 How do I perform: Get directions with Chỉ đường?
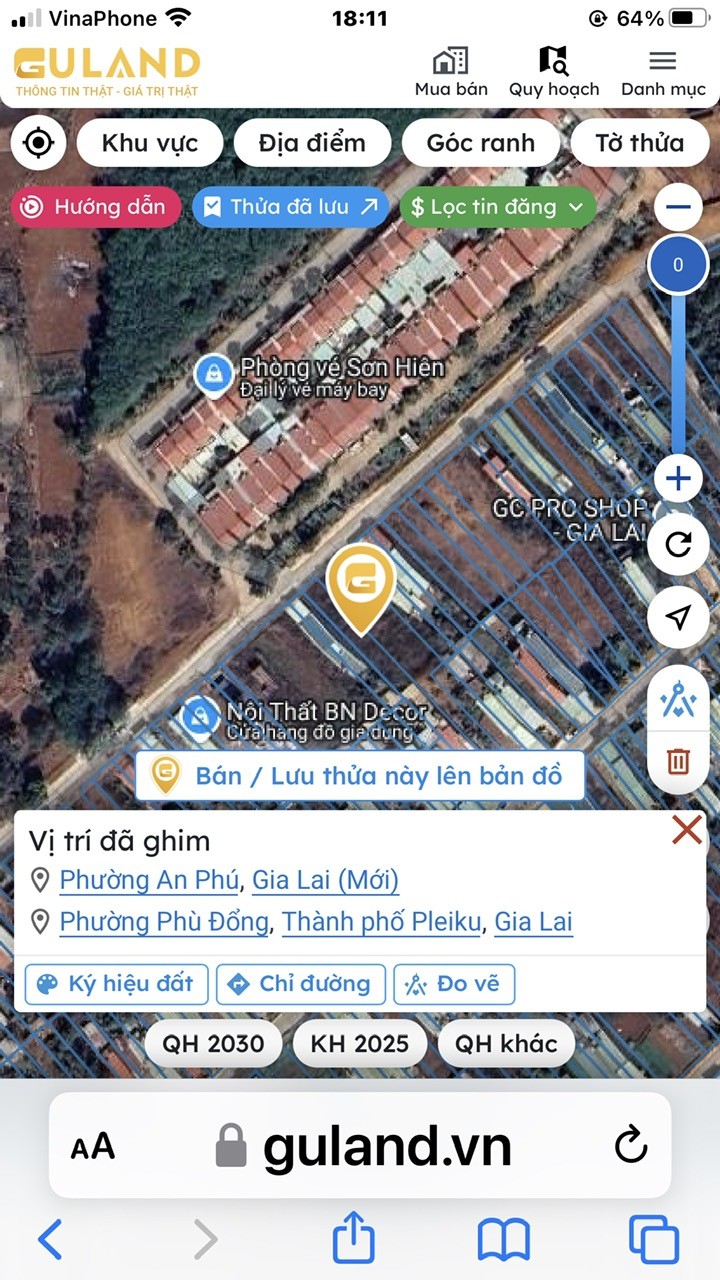tap(301, 984)
